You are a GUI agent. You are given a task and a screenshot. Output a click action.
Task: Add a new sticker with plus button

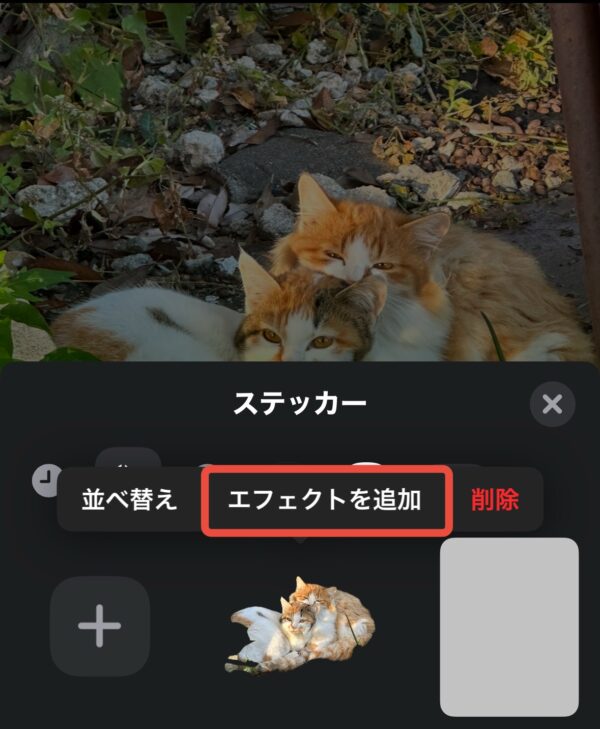pyautogui.click(x=100, y=626)
